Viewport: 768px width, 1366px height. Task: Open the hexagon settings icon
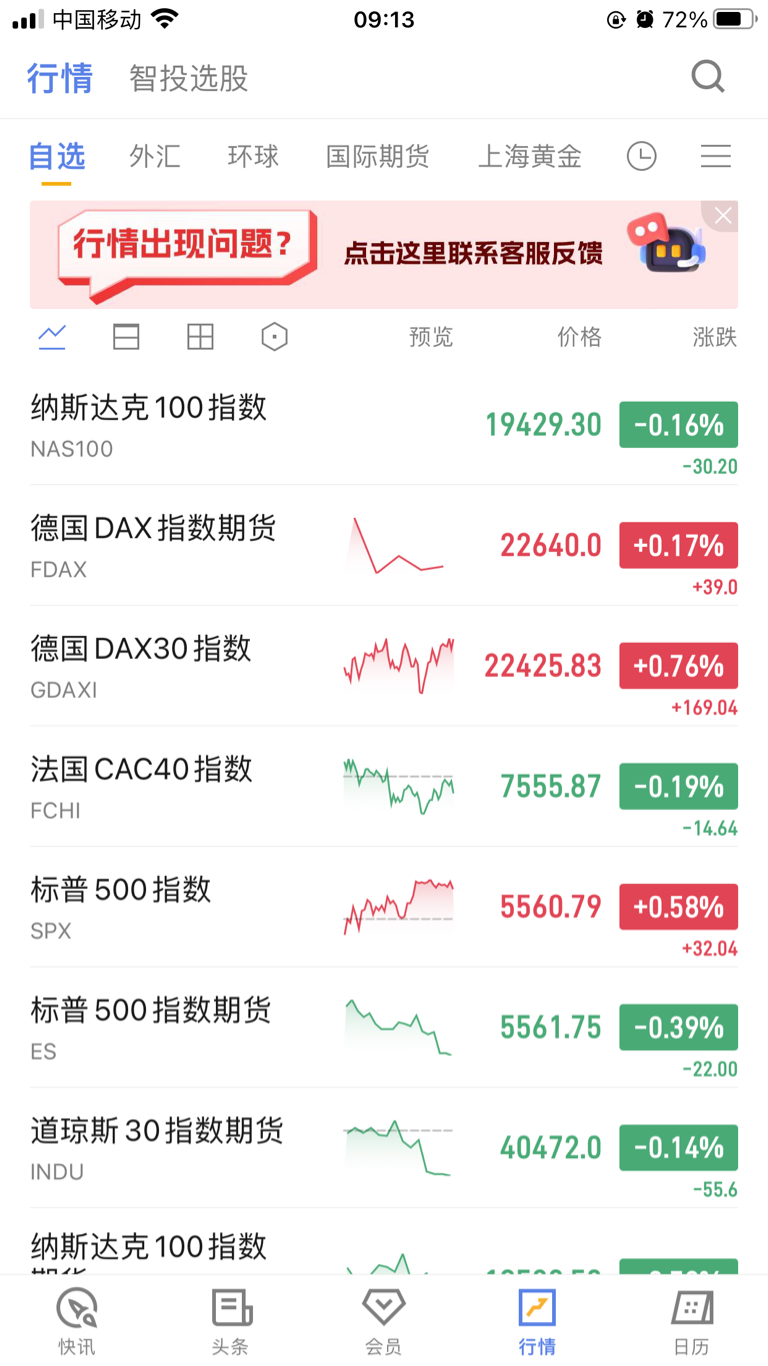274,338
